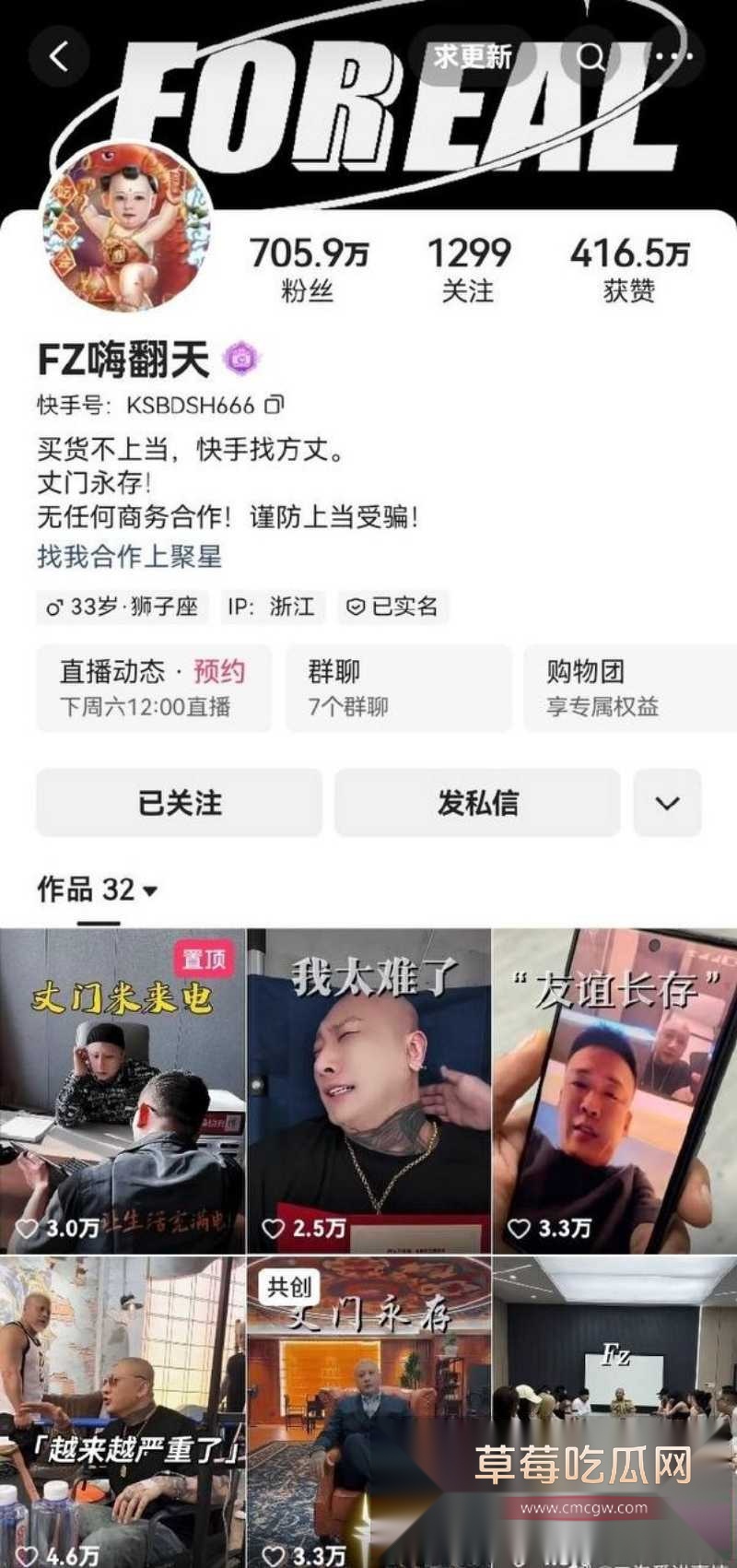The image size is (737, 1568).
Task: Unfollow by tapping the 已关注 button
Action: pos(179,803)
